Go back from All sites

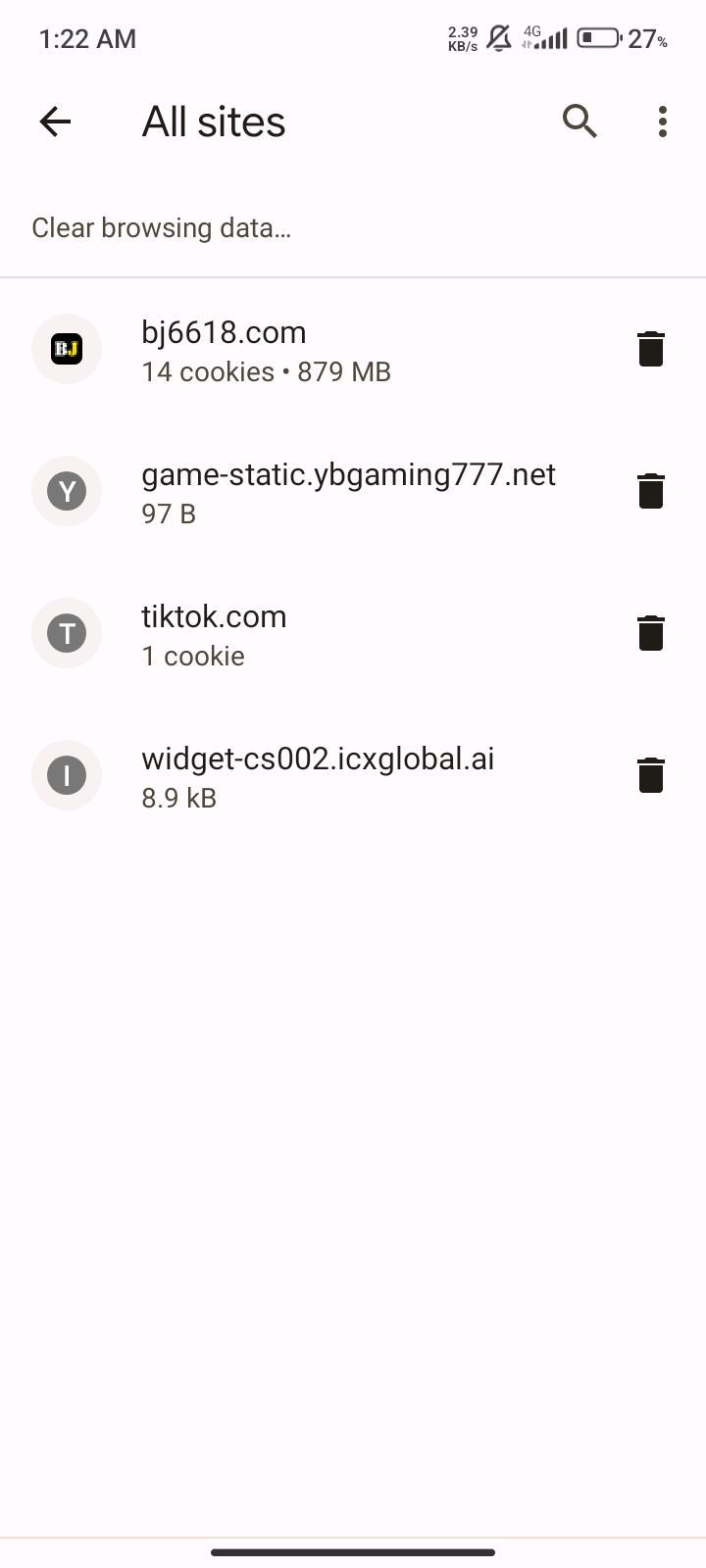(55, 122)
